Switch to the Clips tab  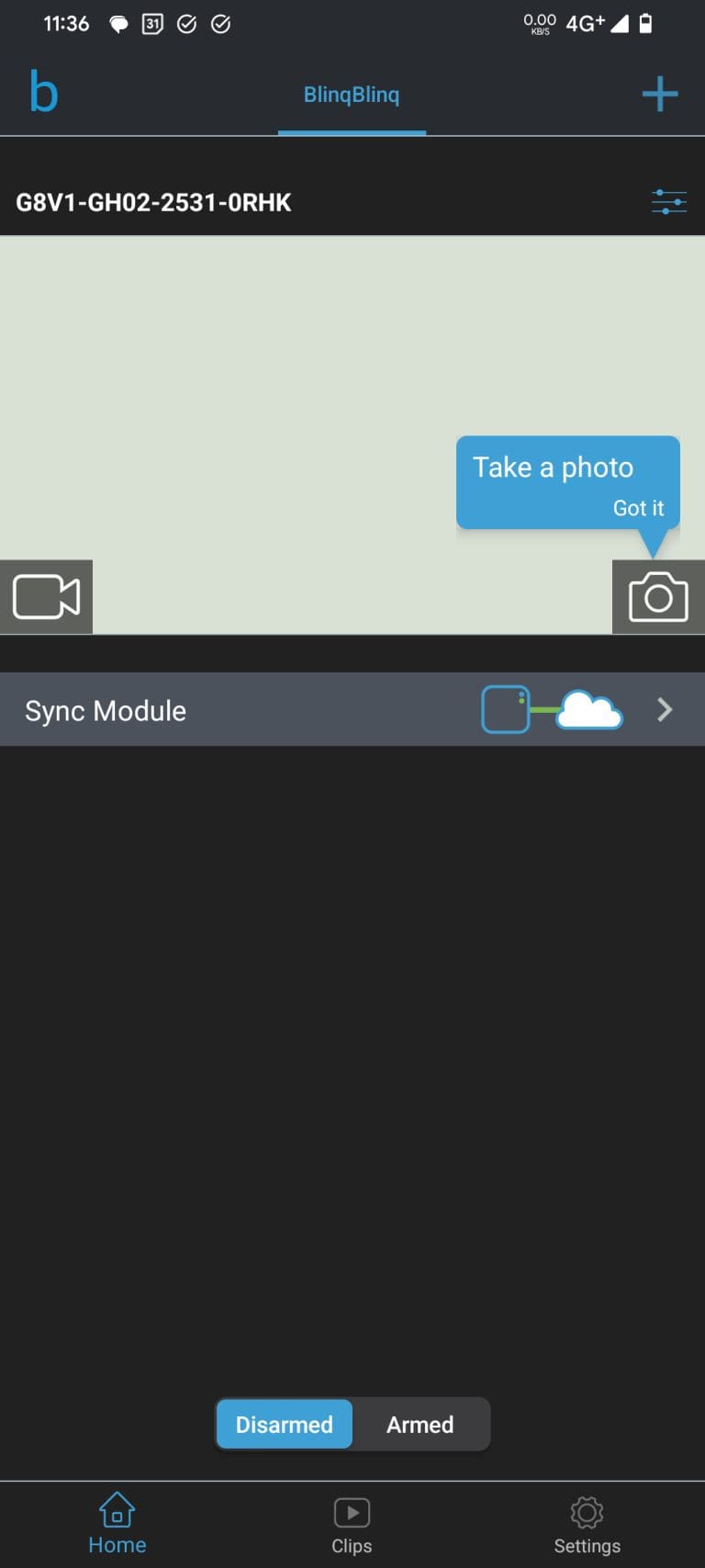click(x=352, y=1524)
